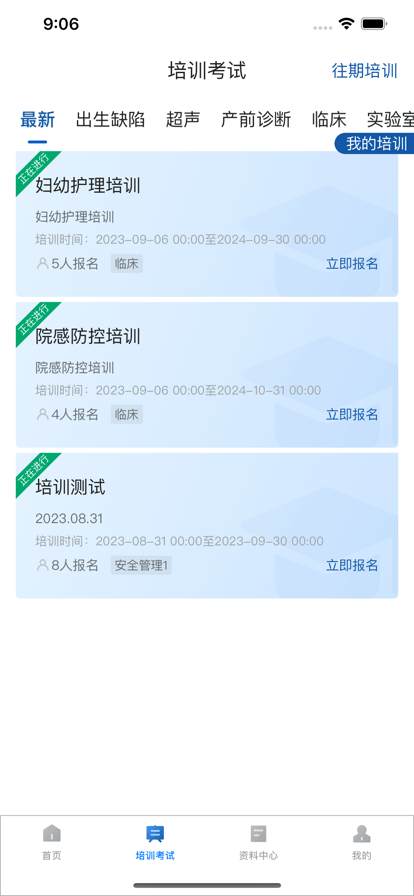The image size is (414, 896).
Task: Select 培训考试 in the bottom navigation
Action: [x=155, y=842]
